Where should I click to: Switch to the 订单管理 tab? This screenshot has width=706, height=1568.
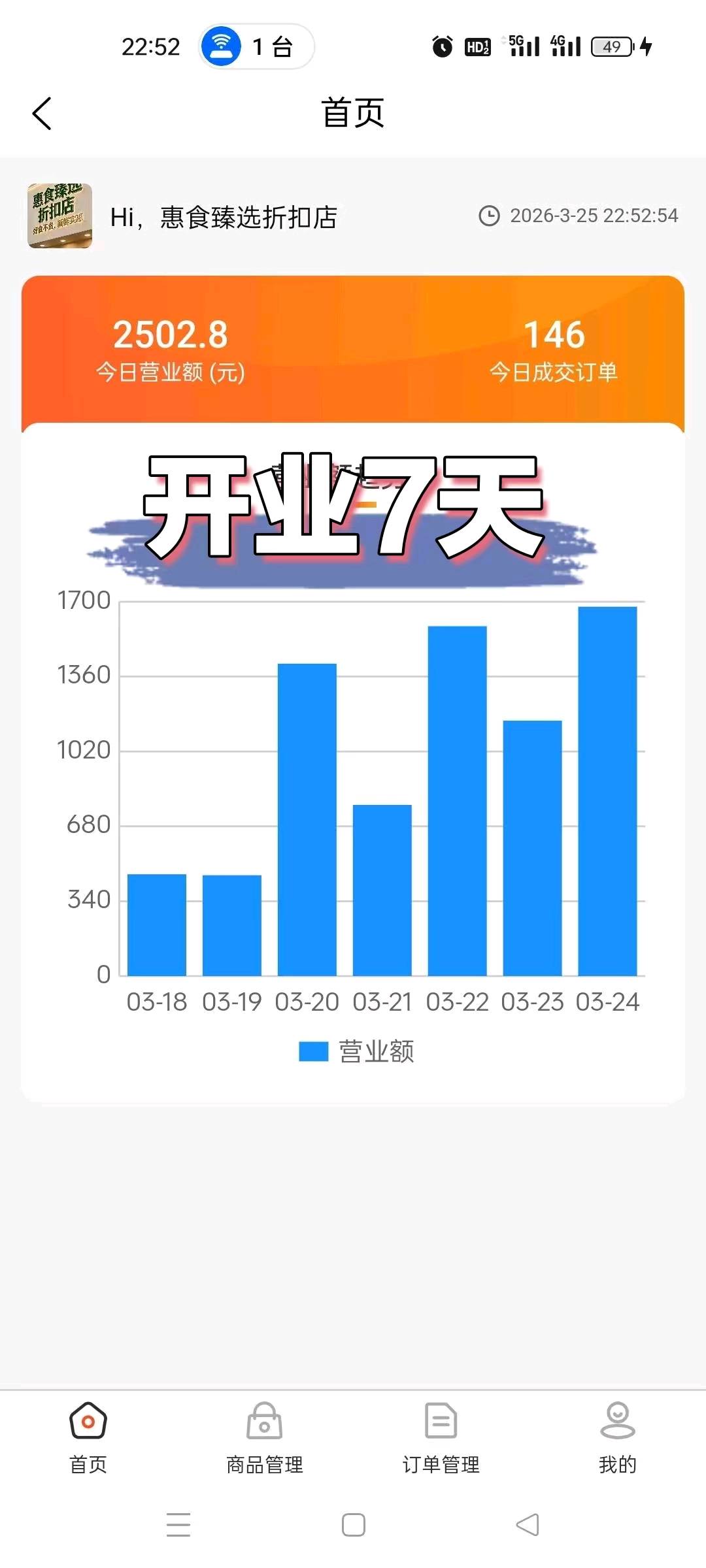click(440, 1457)
